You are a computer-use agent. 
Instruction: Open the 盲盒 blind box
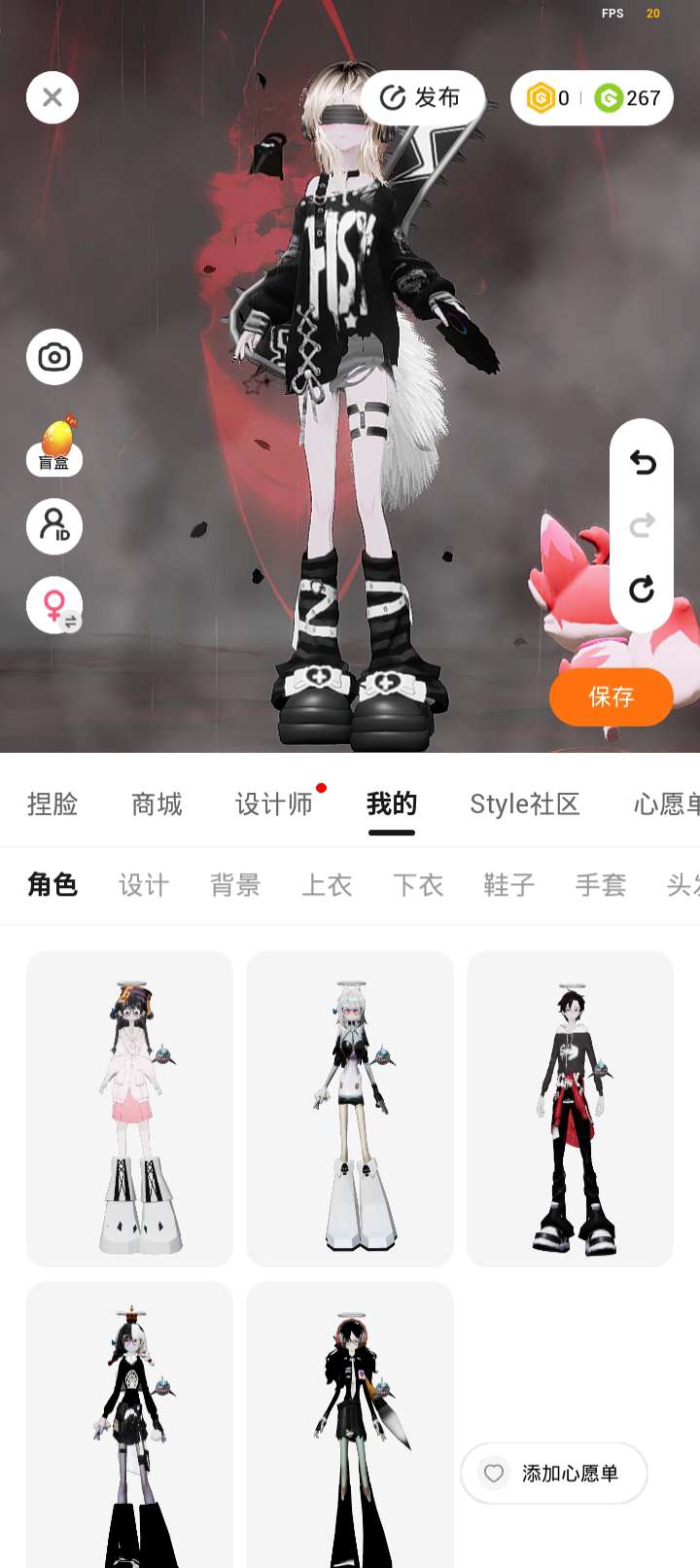[x=54, y=446]
